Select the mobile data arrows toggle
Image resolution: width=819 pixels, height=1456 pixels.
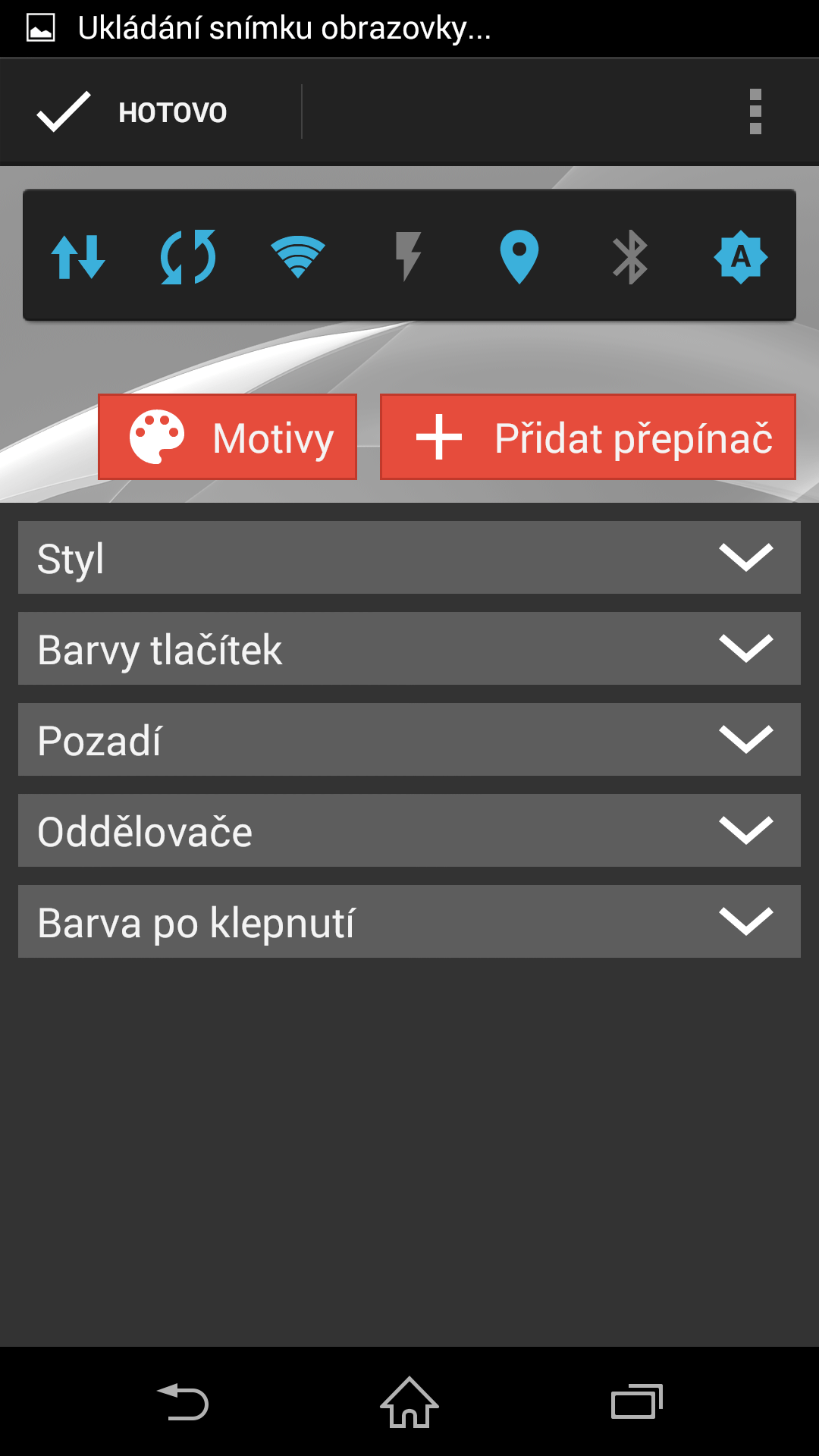(x=78, y=256)
